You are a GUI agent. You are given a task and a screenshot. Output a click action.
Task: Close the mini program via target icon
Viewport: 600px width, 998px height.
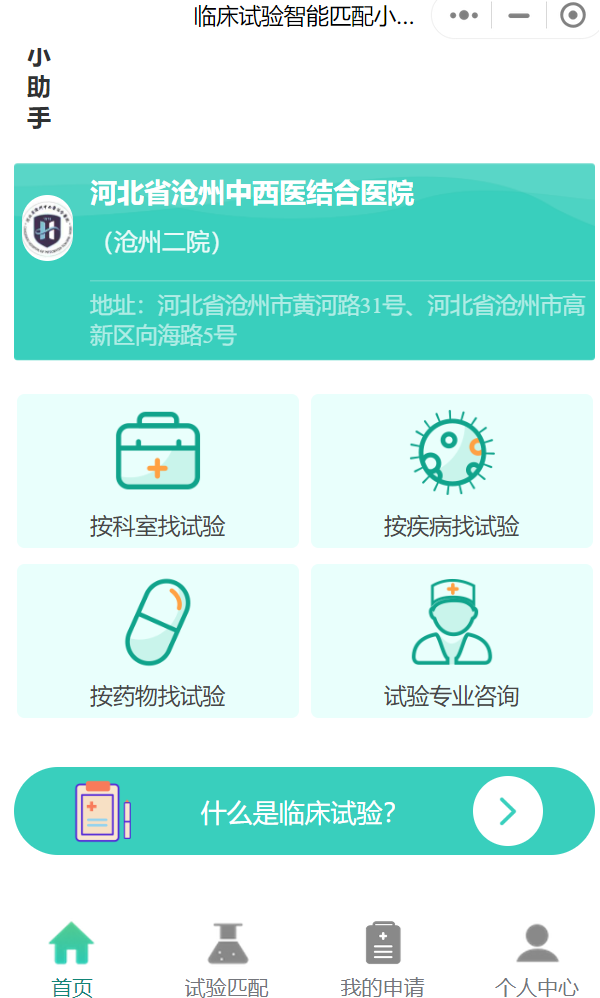572,16
